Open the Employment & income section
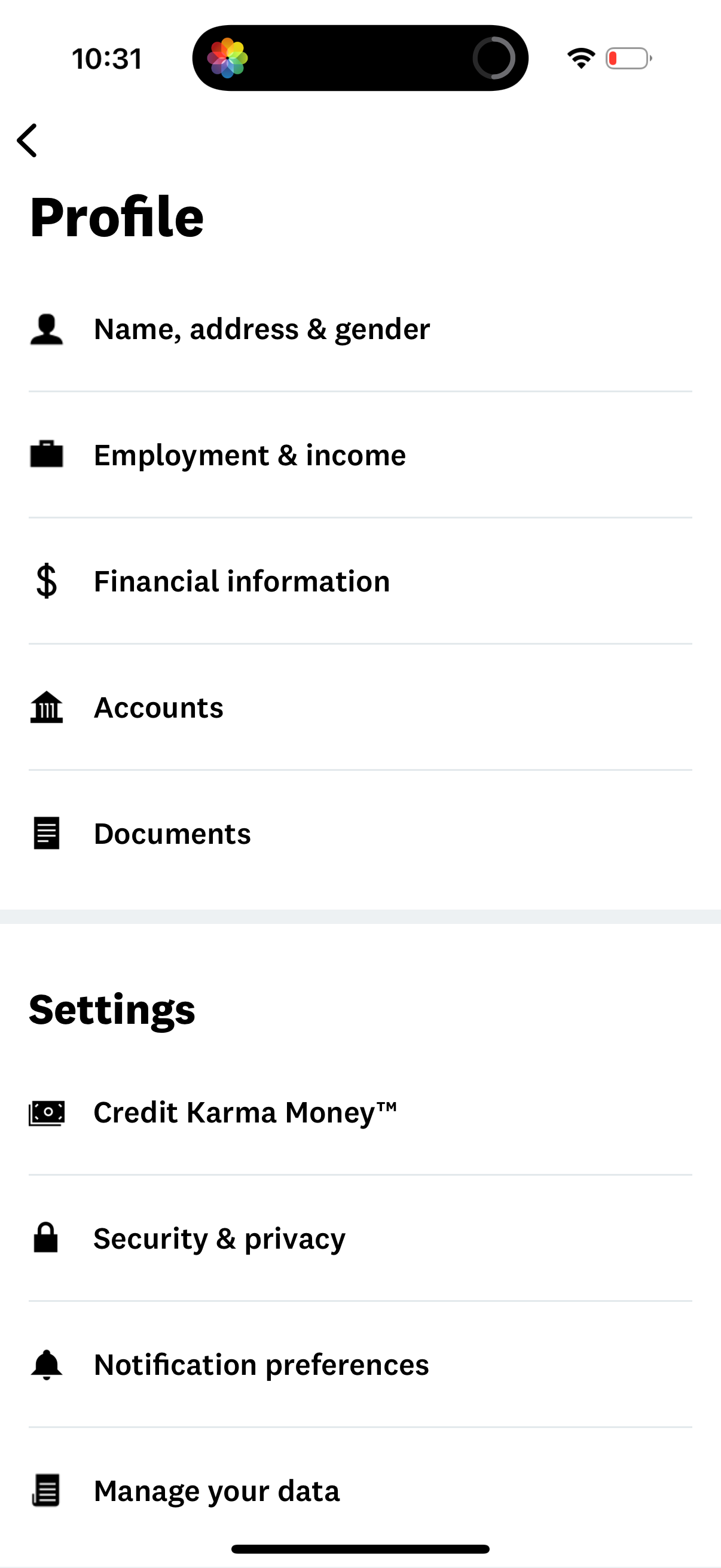Viewport: 721px width, 1568px height. pyautogui.click(x=249, y=454)
